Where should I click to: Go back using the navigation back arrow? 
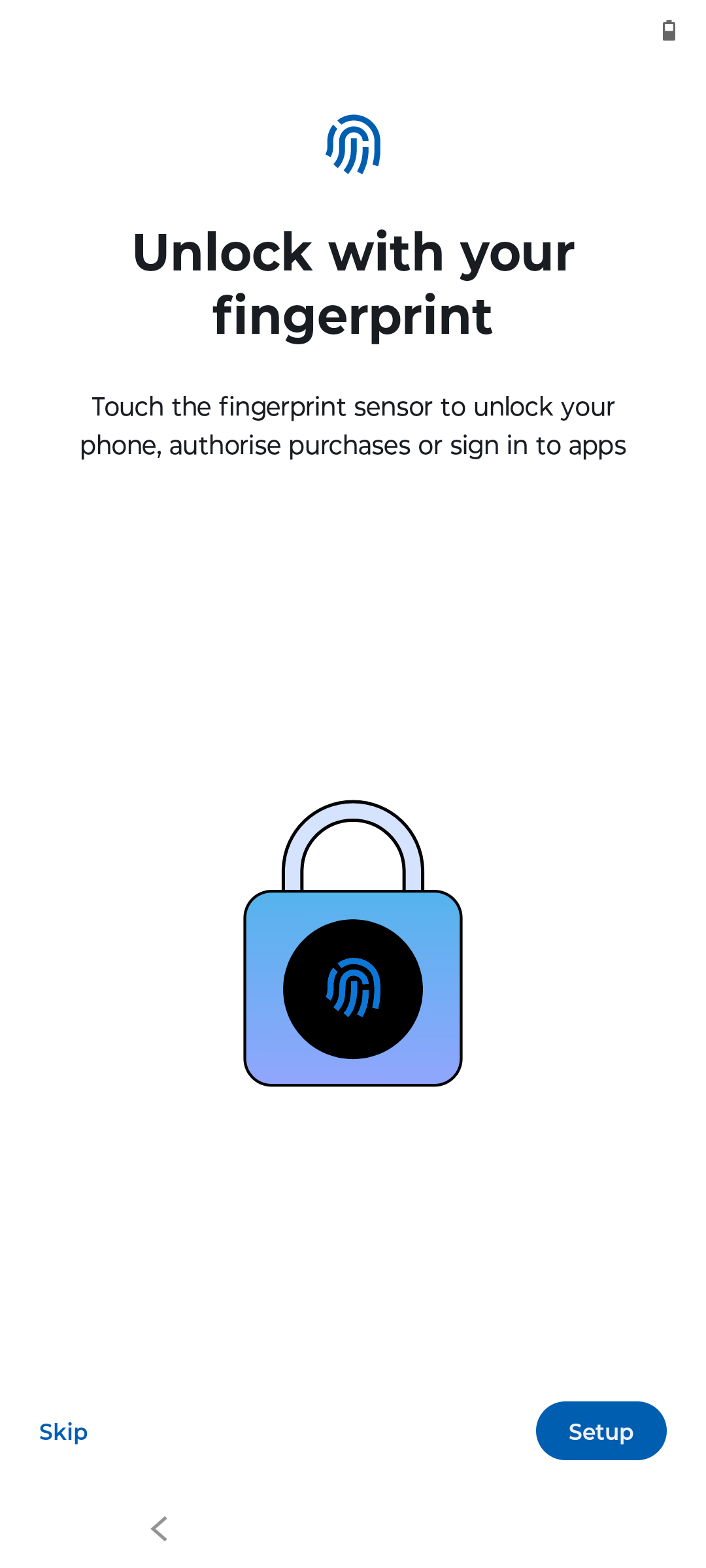[160, 1529]
